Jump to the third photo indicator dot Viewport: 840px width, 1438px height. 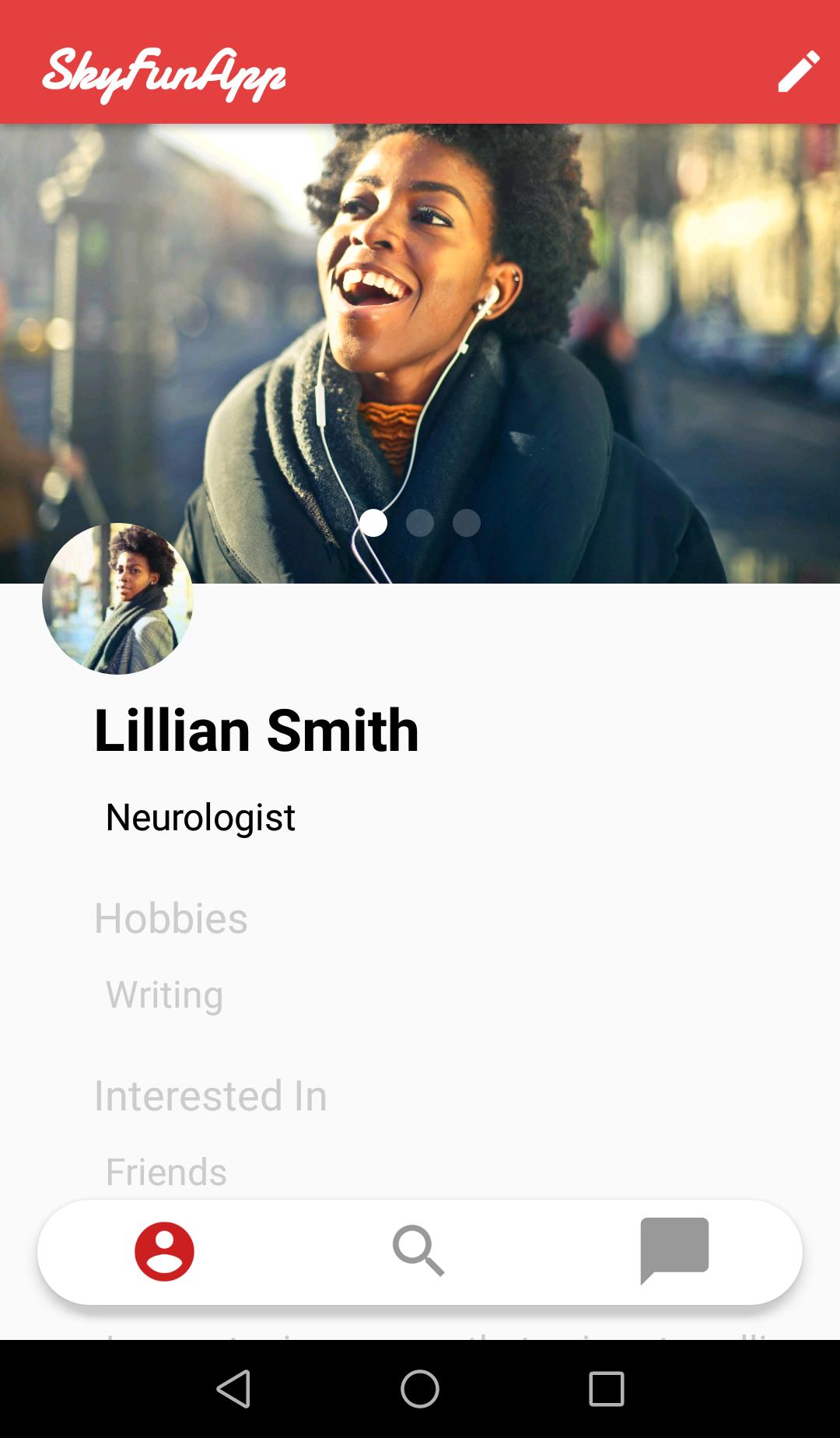[467, 523]
